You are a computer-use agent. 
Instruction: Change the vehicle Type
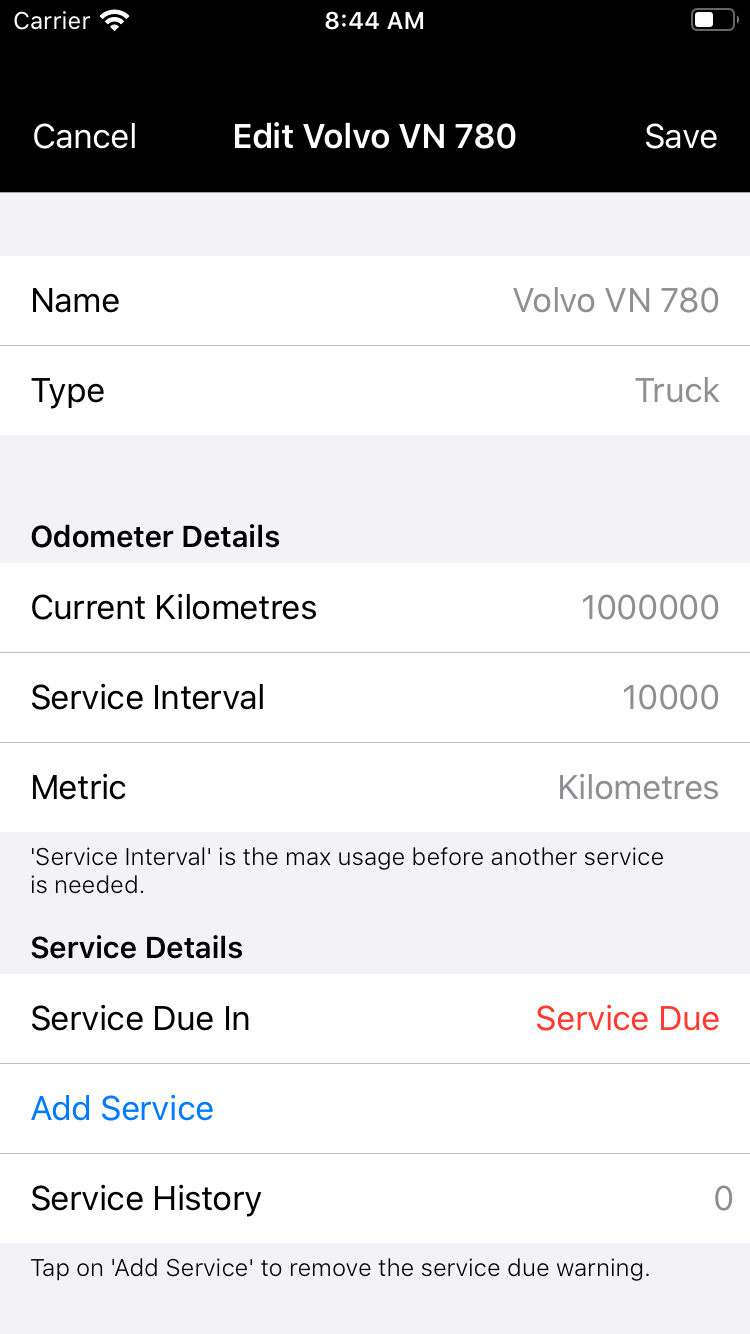[676, 390]
